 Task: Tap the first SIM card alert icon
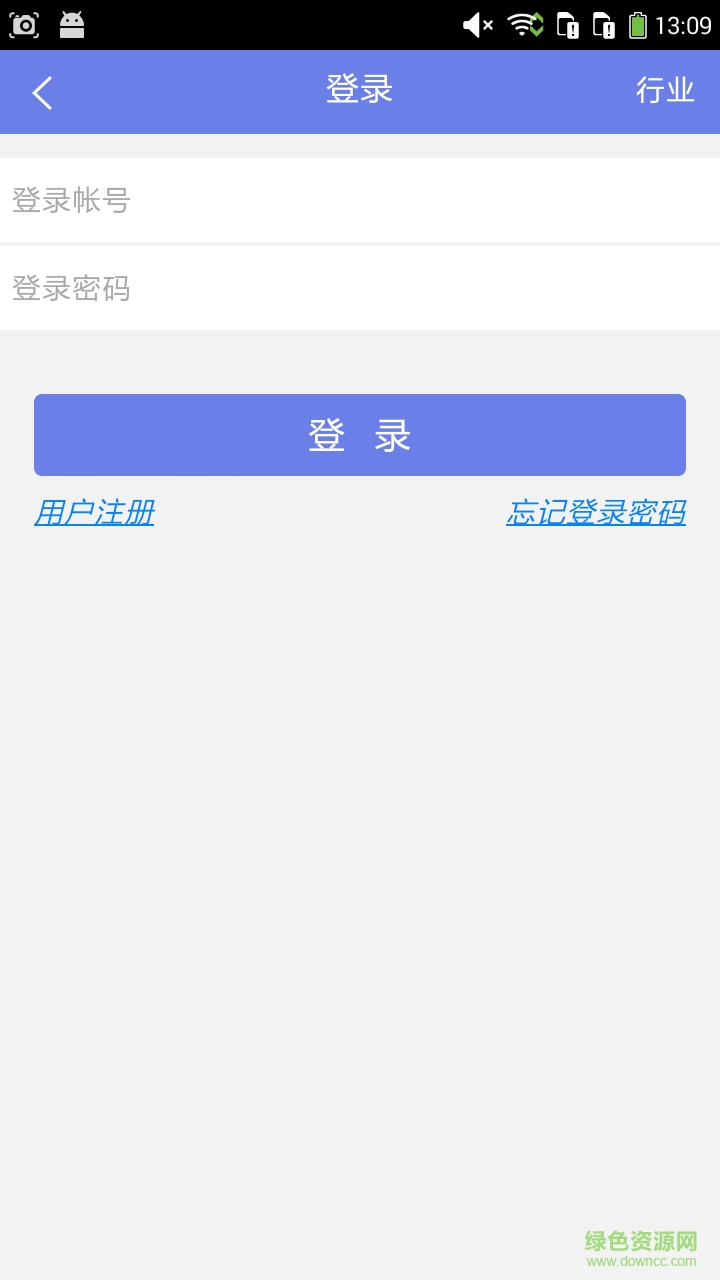coord(567,24)
